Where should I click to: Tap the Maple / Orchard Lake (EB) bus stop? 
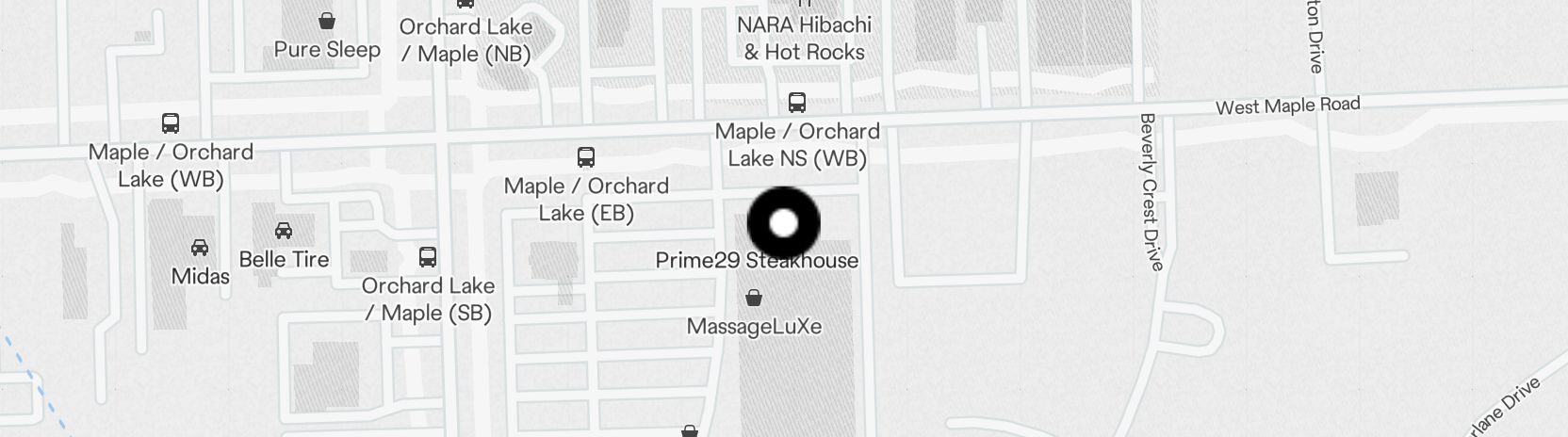click(x=586, y=156)
